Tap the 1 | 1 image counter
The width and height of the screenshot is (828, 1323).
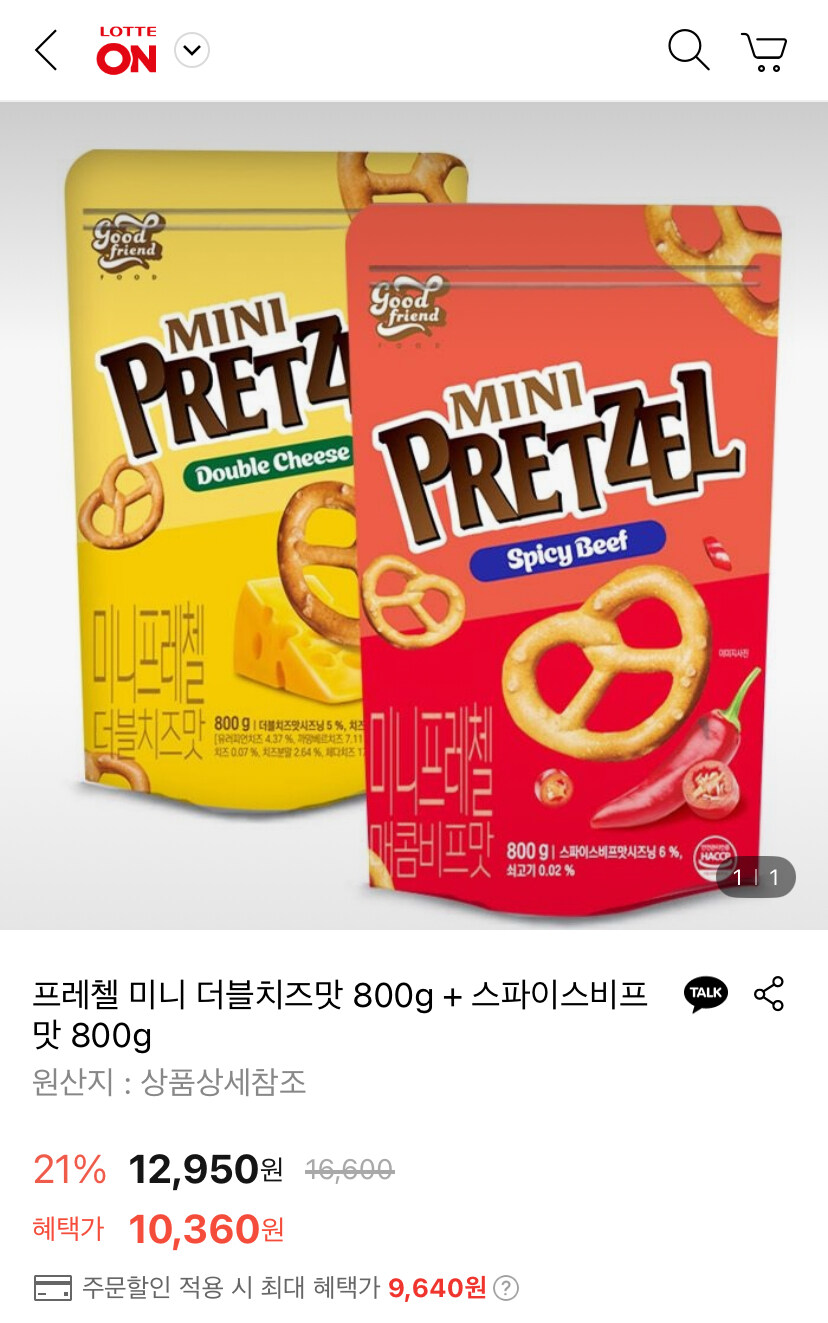tap(755, 878)
